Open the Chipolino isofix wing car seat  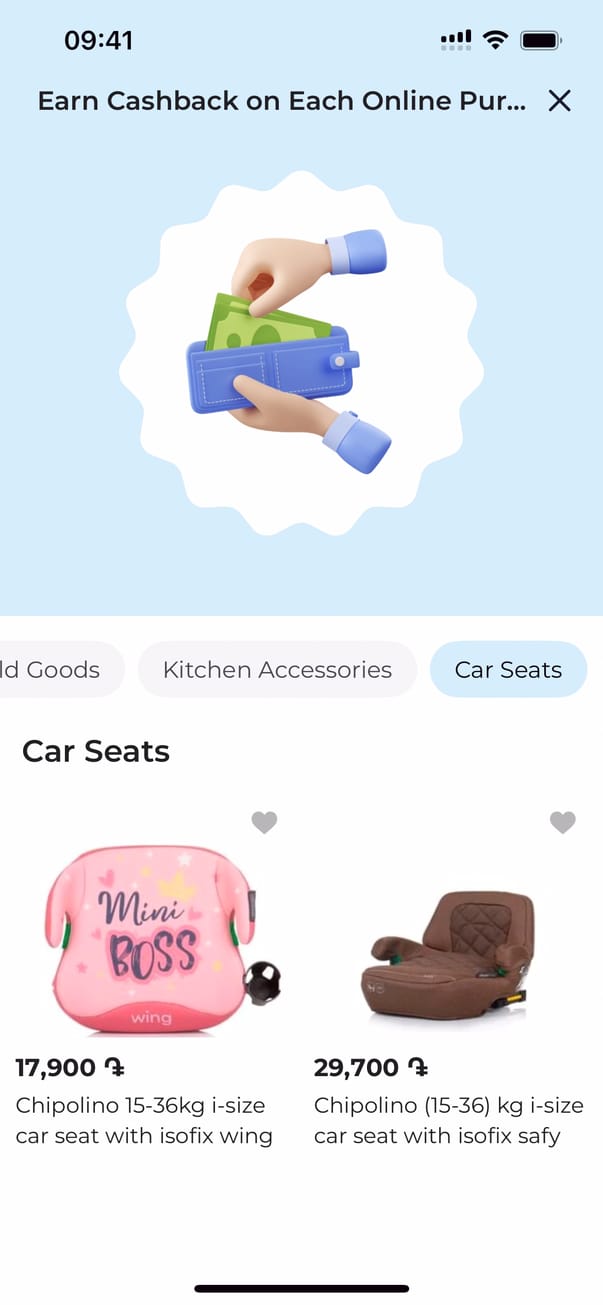[150, 951]
